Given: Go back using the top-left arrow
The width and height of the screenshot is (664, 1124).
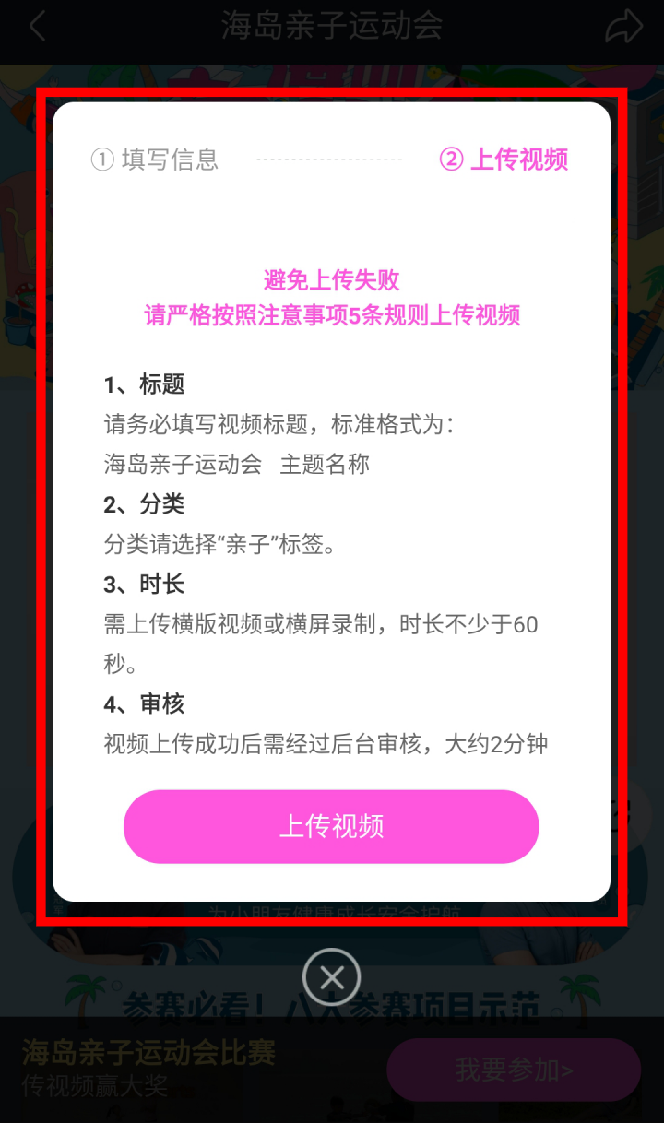Looking at the screenshot, I should pos(38,27).
